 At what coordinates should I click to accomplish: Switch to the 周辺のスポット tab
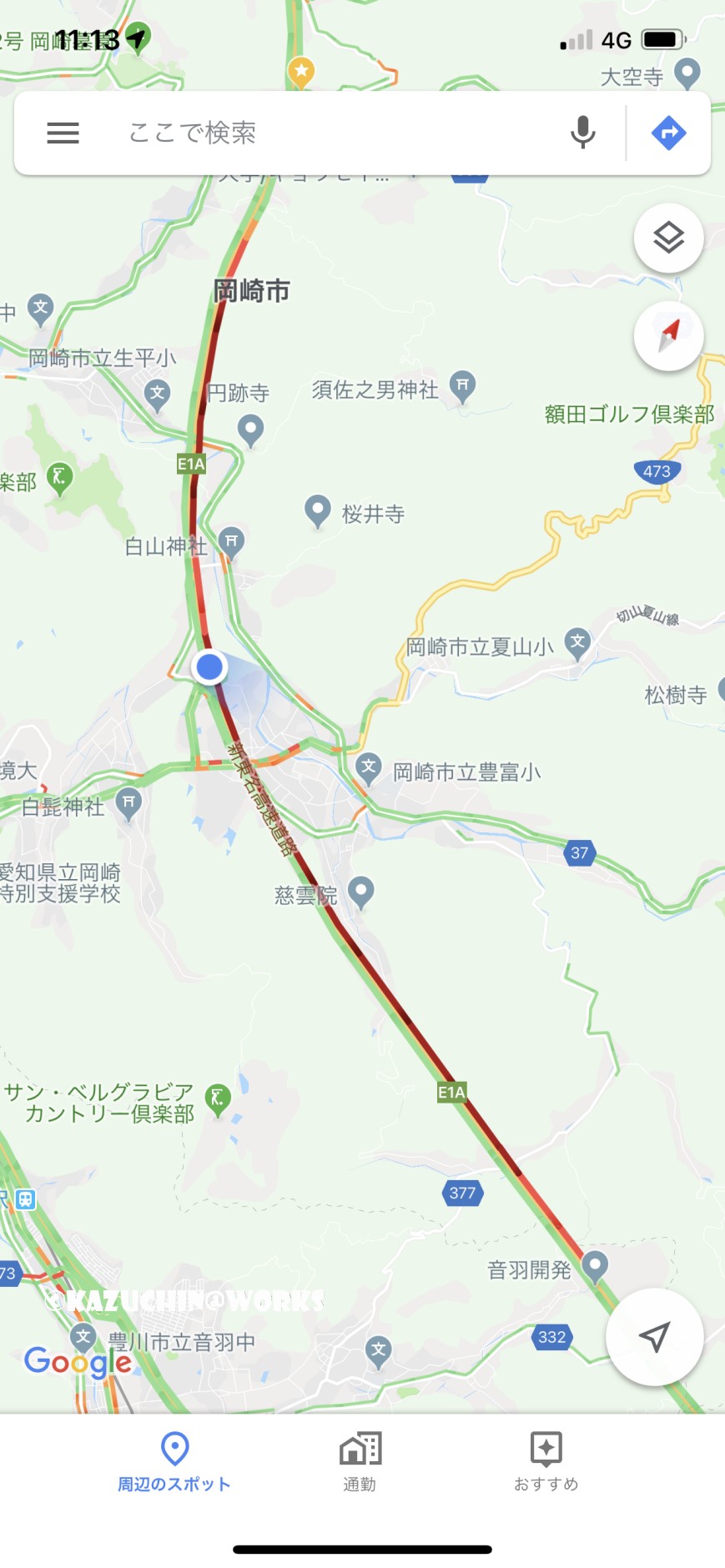[x=174, y=1461]
